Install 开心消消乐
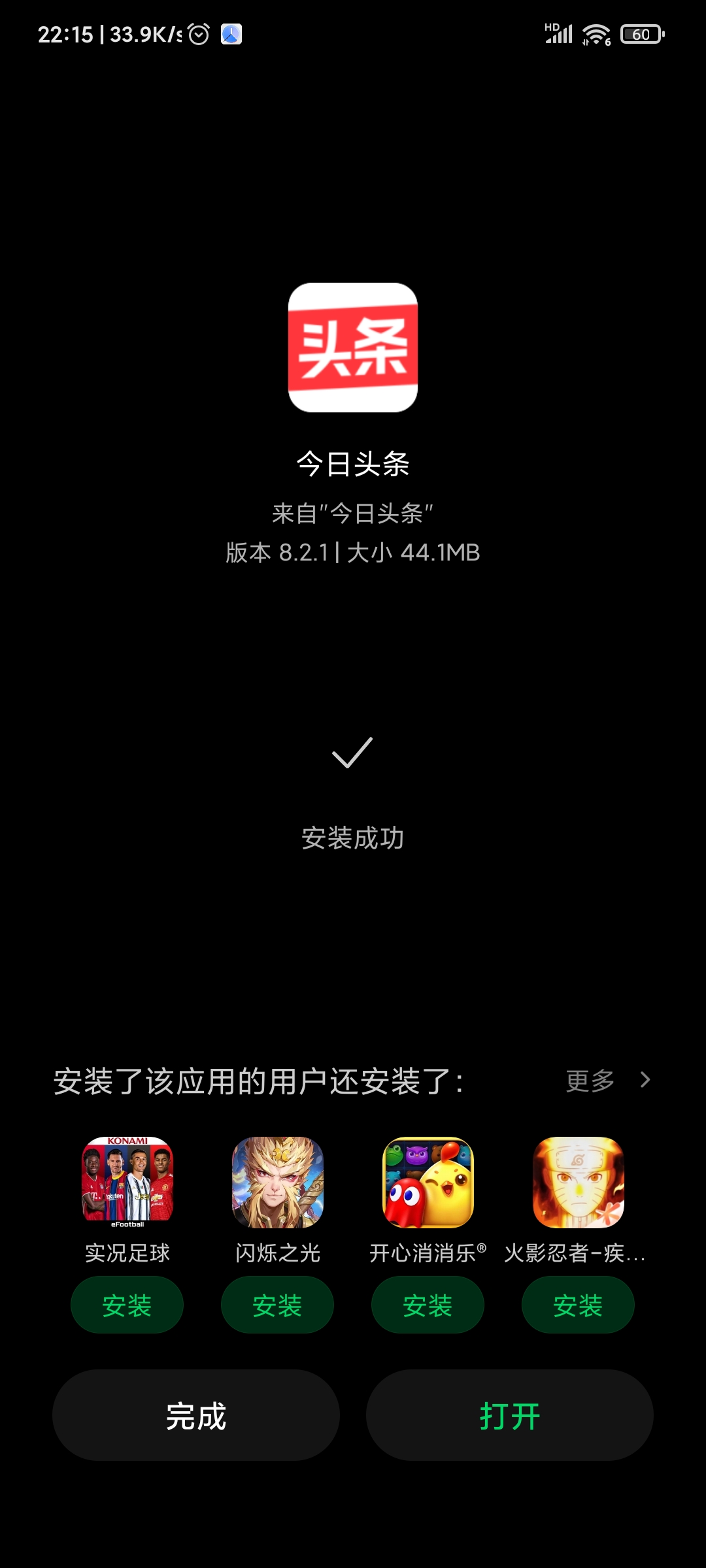706x1568 pixels. coord(428,1305)
